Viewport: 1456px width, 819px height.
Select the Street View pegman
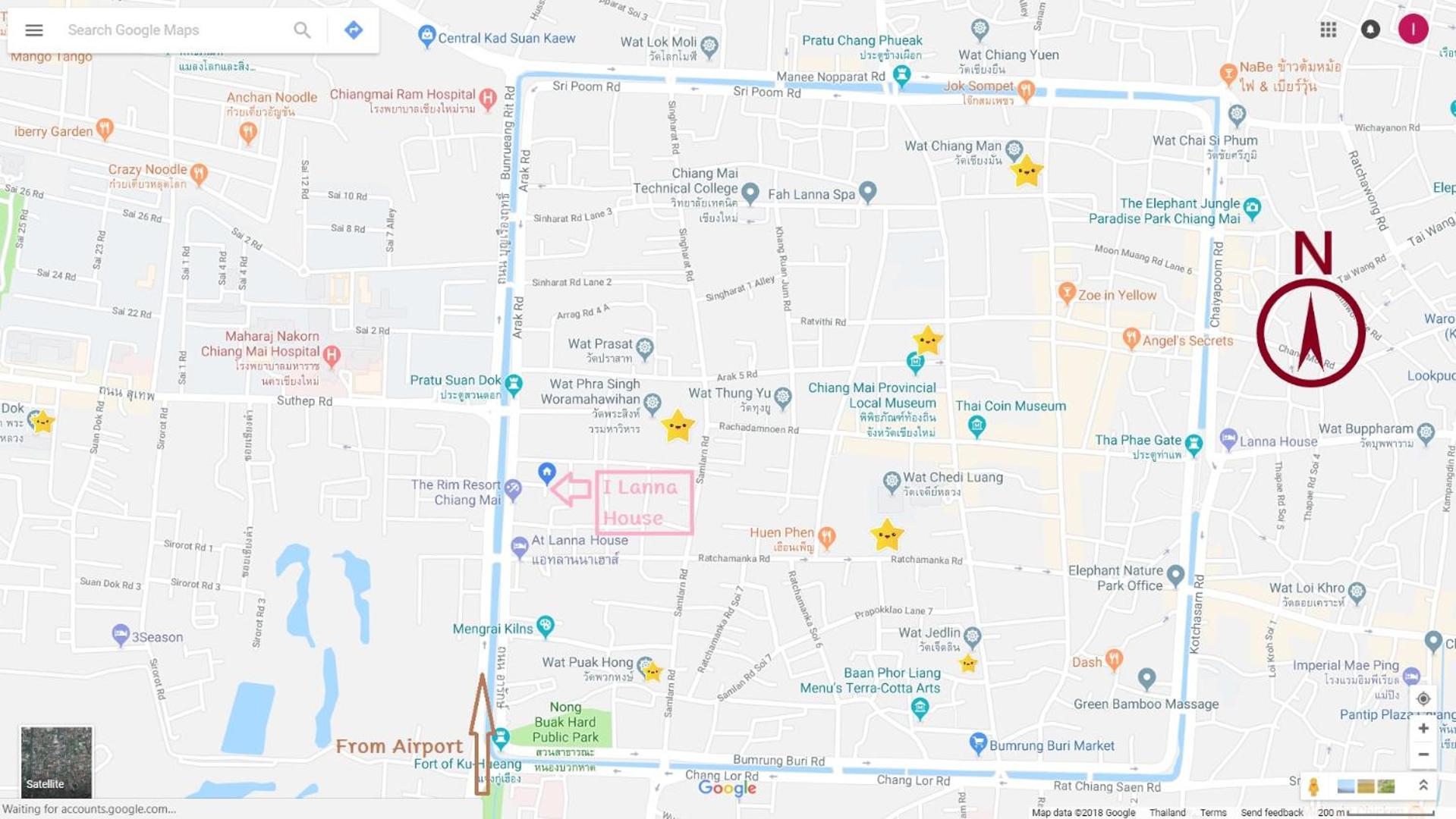pos(1313,786)
